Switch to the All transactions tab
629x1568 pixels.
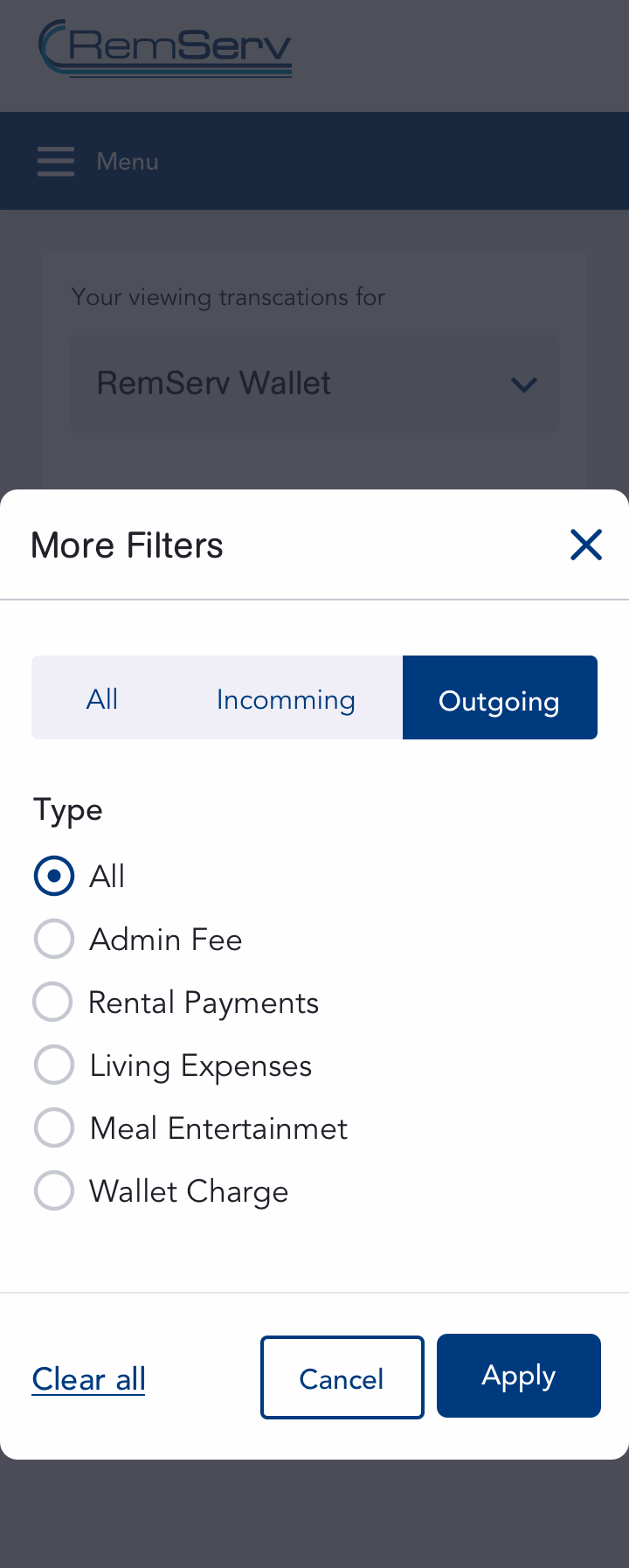pyautogui.click(x=102, y=697)
